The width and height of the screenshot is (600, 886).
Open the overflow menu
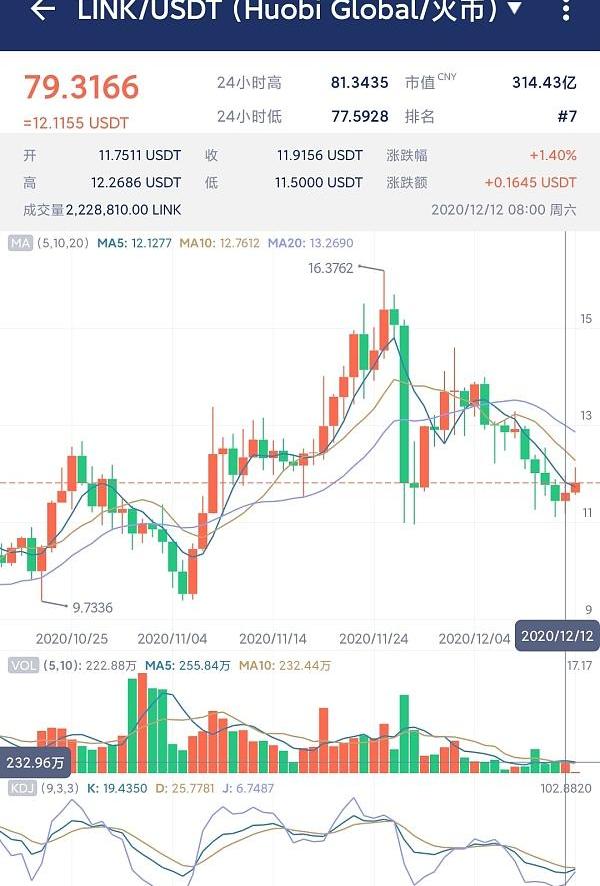click(x=569, y=11)
